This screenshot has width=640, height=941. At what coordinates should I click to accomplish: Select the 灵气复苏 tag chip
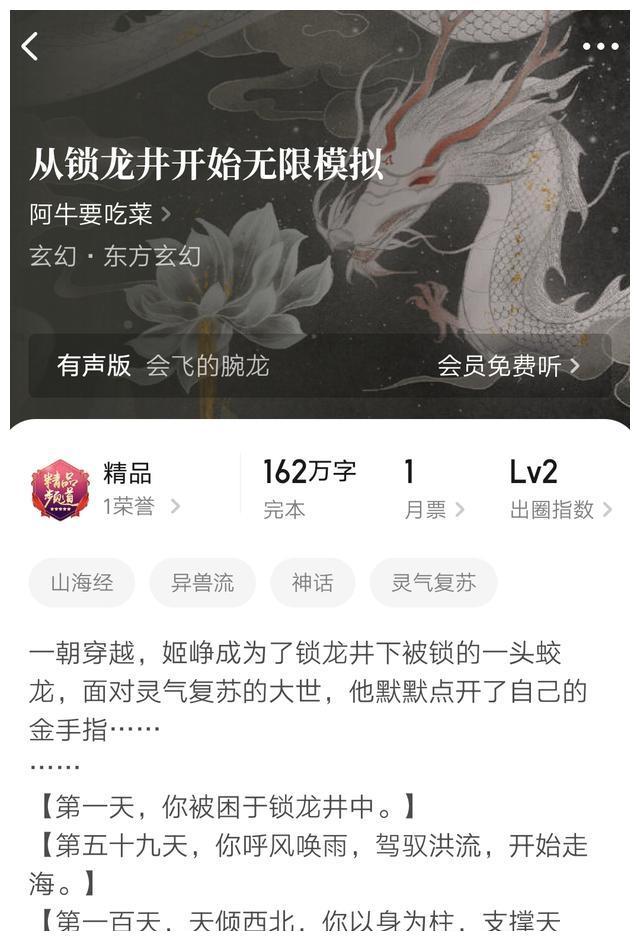(433, 583)
